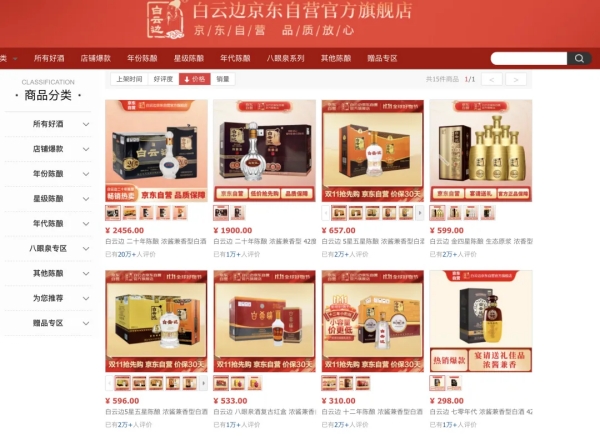Open the ¥1900.00 二十年陈酿 product card

tap(263, 150)
